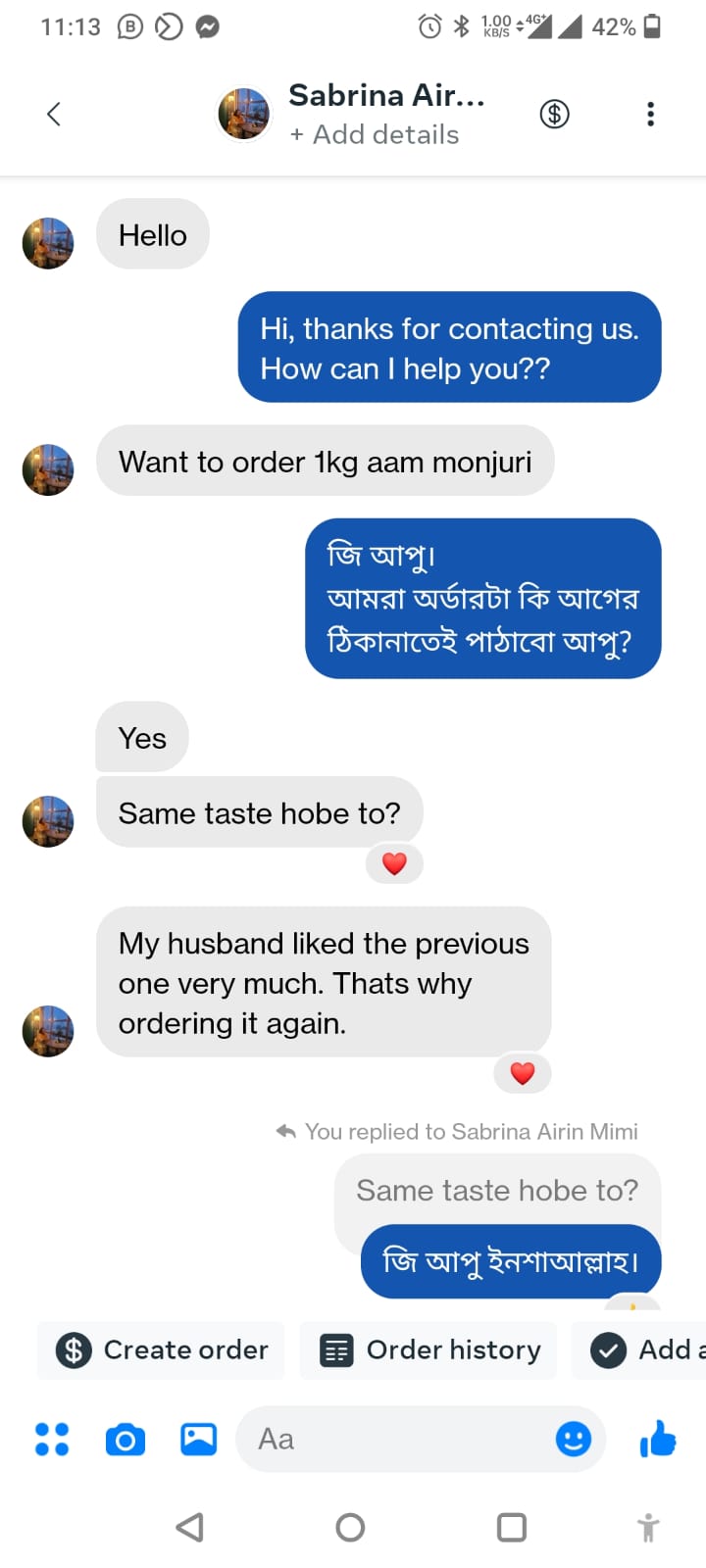This screenshot has width=706, height=1568.
Task: Tap the dollar payment icon in header
Action: pyautogui.click(x=554, y=114)
